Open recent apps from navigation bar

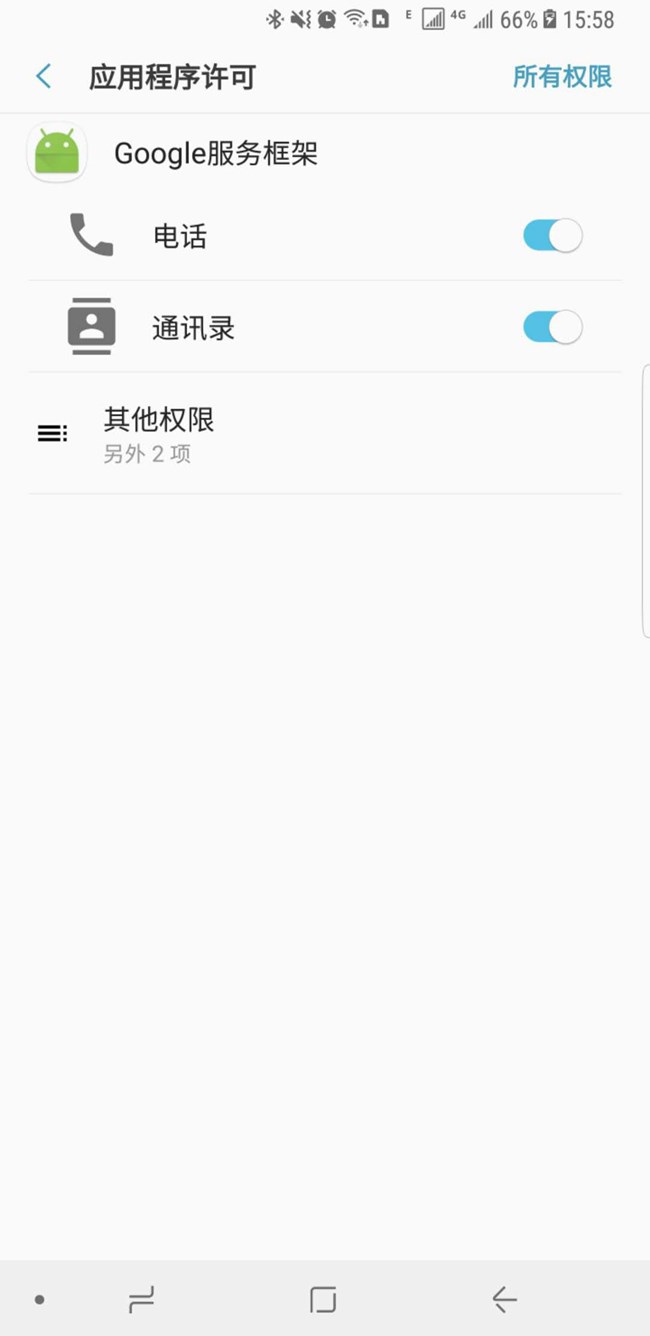(x=142, y=1299)
